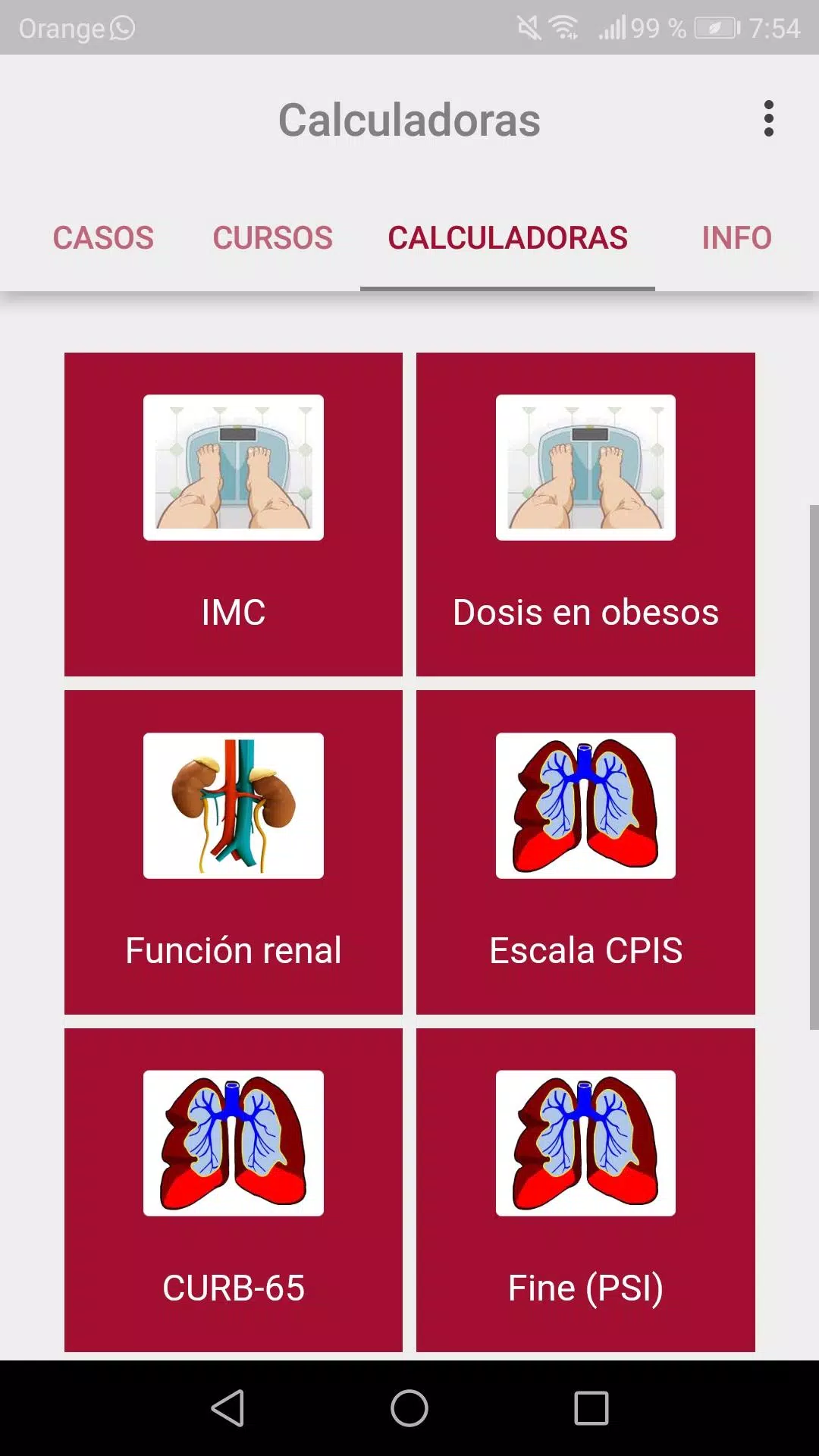
Task: Open the Fine (PSI) calculator
Action: coord(585,1190)
